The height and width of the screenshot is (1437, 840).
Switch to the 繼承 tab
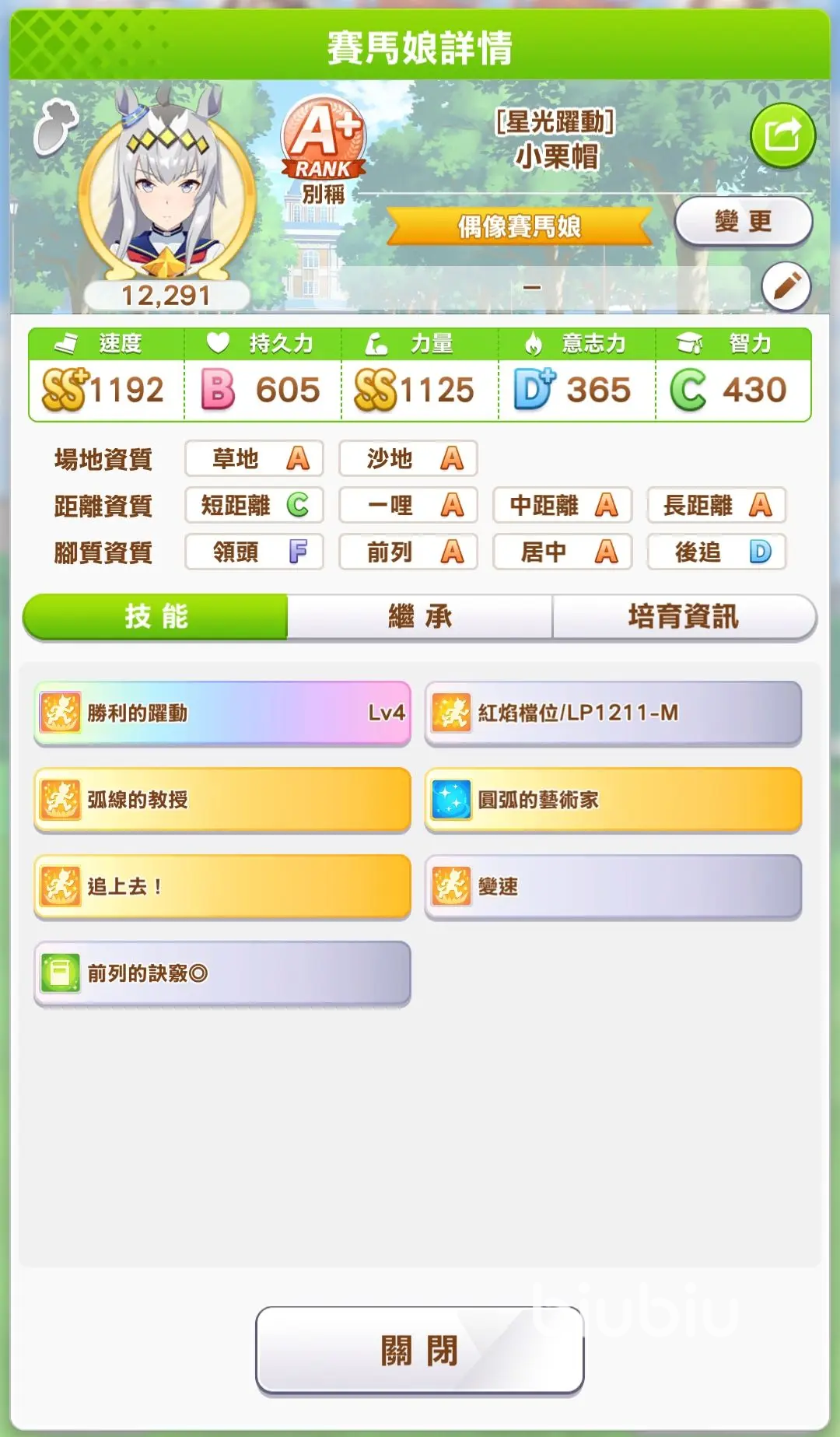pyautogui.click(x=420, y=617)
